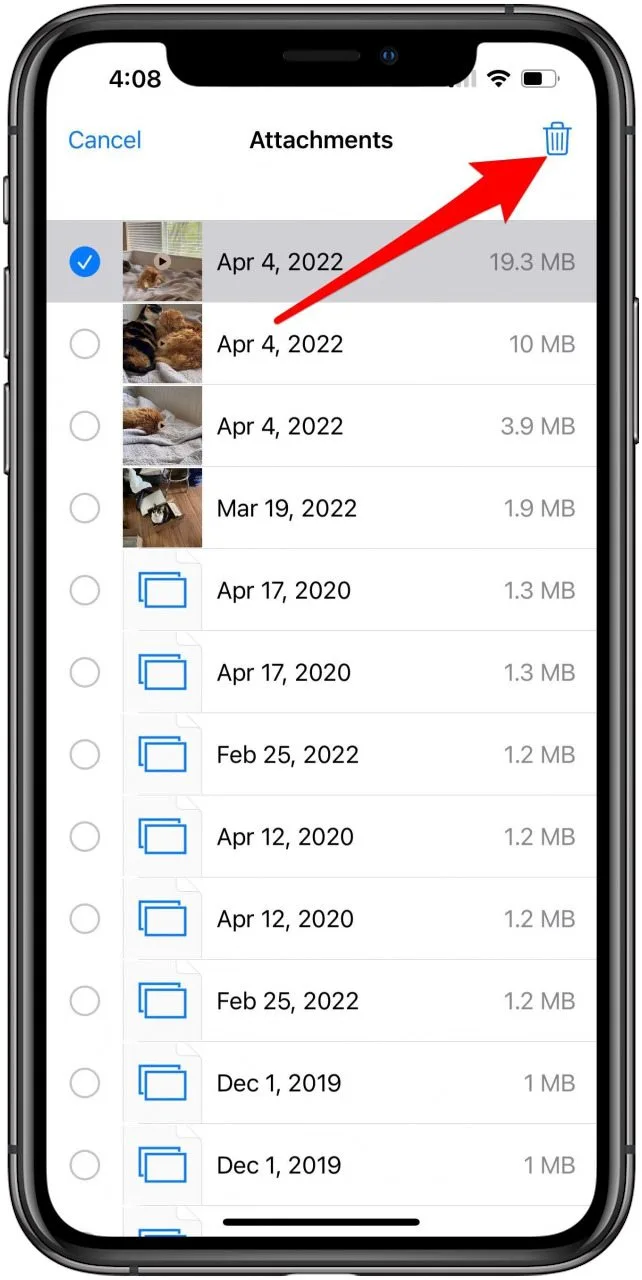Delete selected attachments with the trash icon
The width and height of the screenshot is (642, 1280).
point(557,139)
